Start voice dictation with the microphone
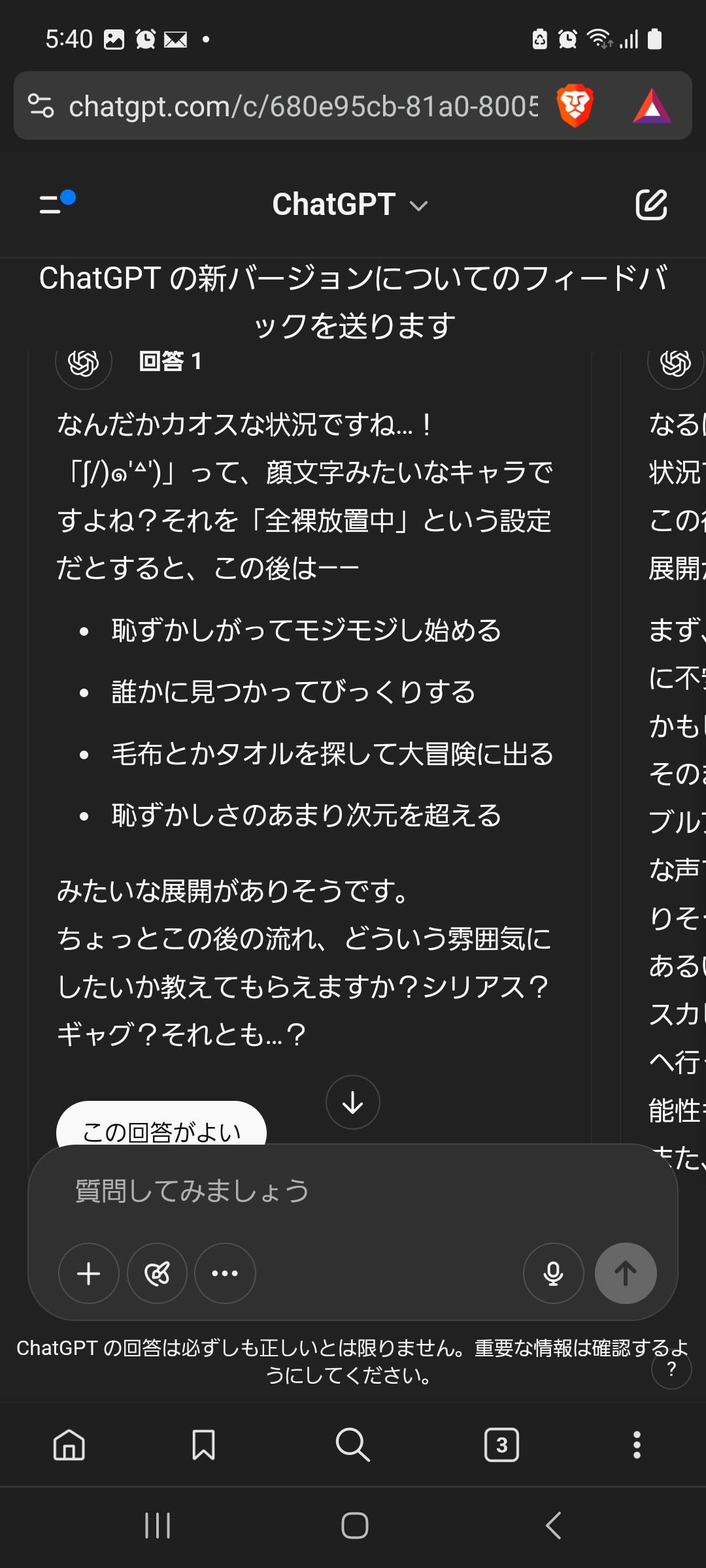Viewport: 706px width, 1568px height. pos(554,1273)
